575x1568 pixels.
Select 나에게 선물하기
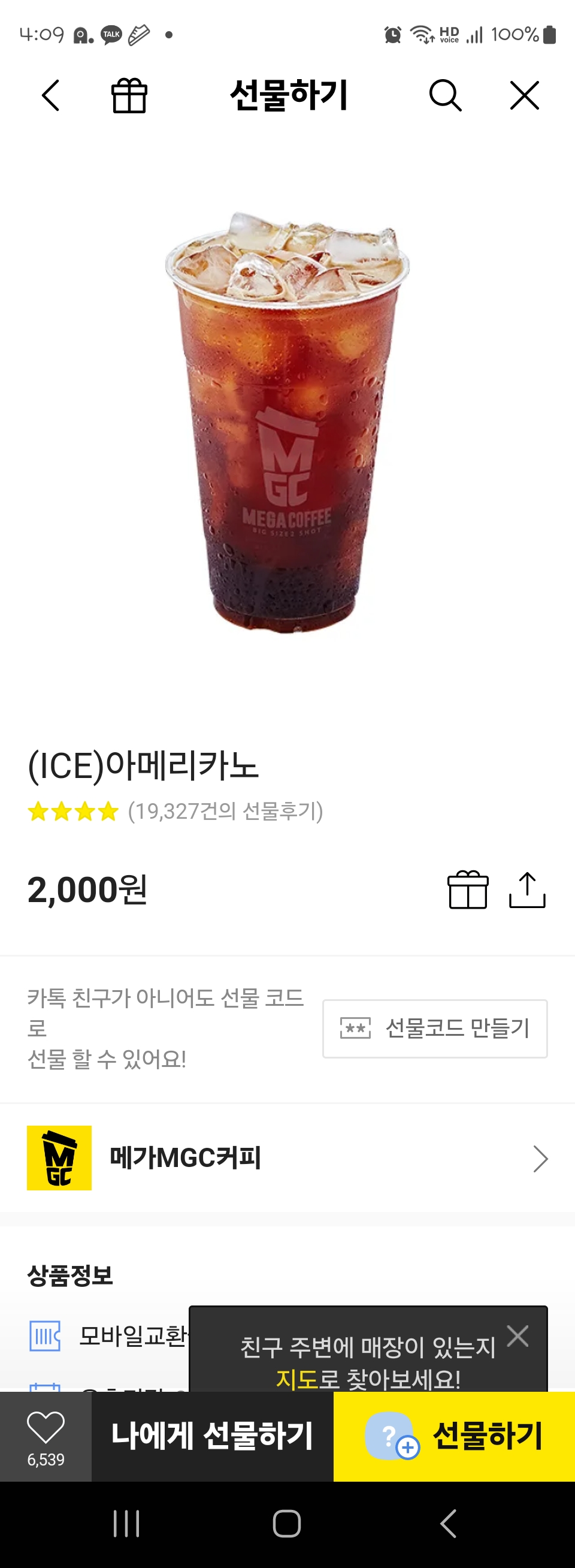tap(212, 1436)
